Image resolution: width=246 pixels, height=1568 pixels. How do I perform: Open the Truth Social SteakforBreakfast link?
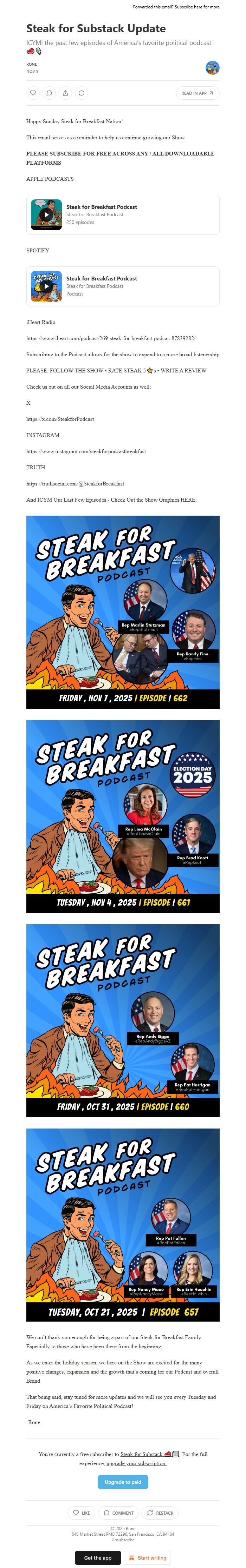tap(75, 483)
